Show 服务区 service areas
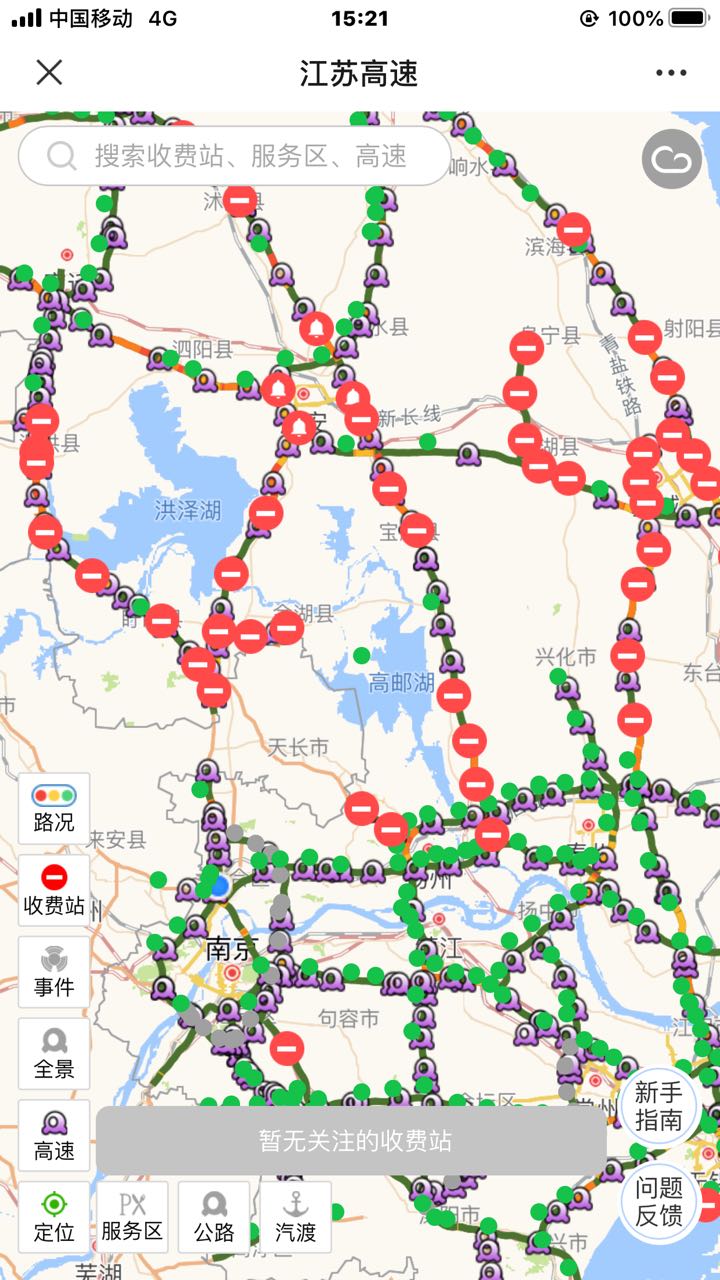 tap(132, 1217)
